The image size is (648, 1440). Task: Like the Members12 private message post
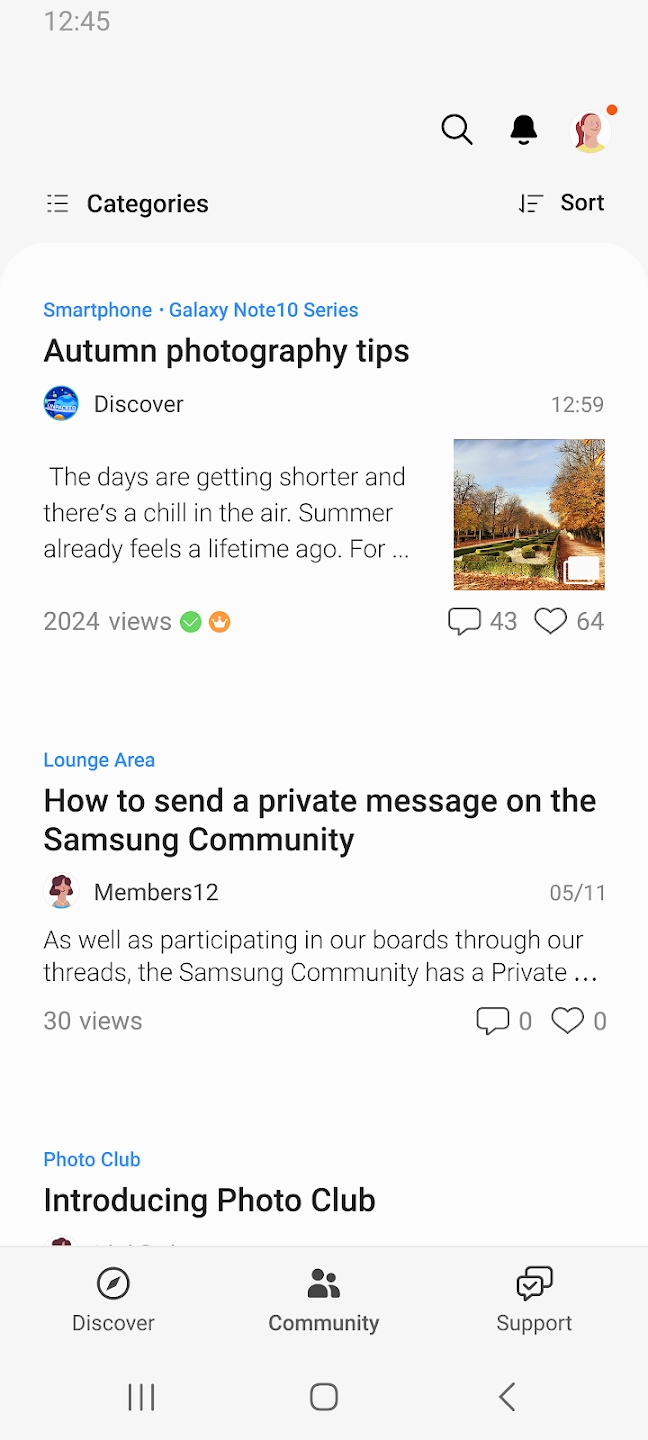[579, 1021]
